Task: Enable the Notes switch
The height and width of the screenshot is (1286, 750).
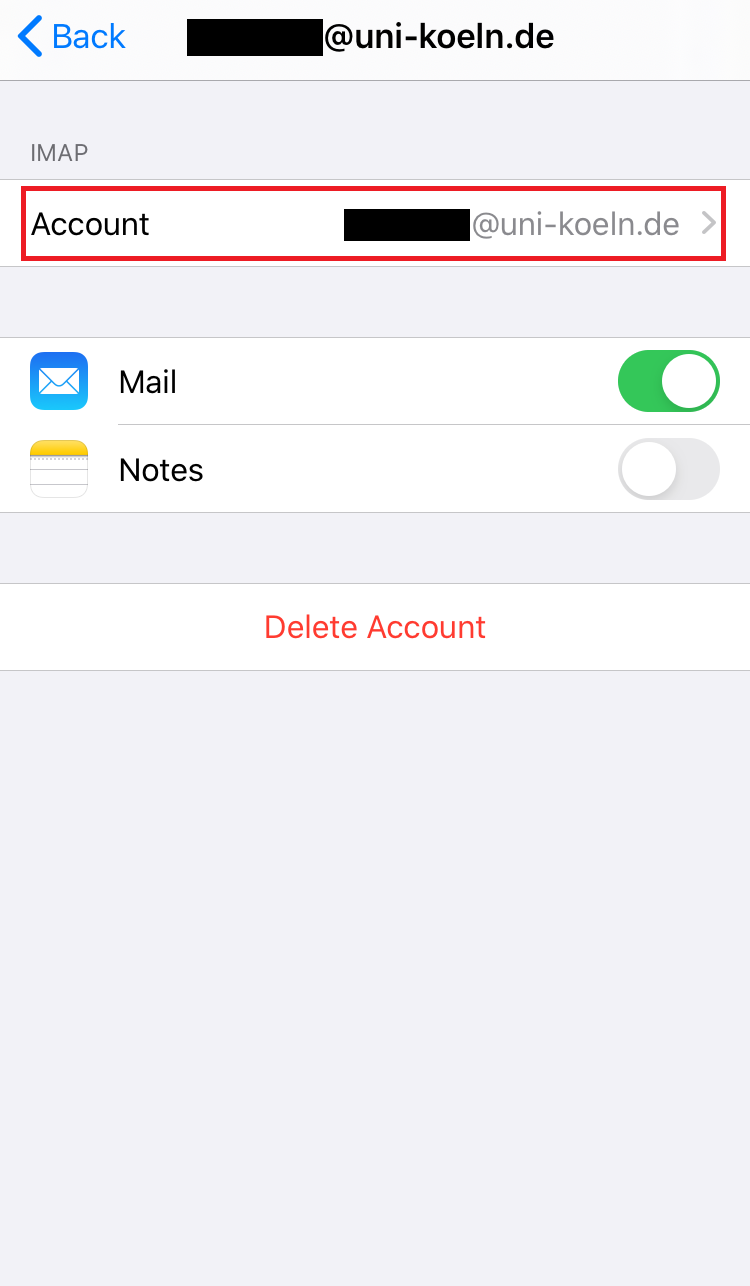Action: [669, 469]
